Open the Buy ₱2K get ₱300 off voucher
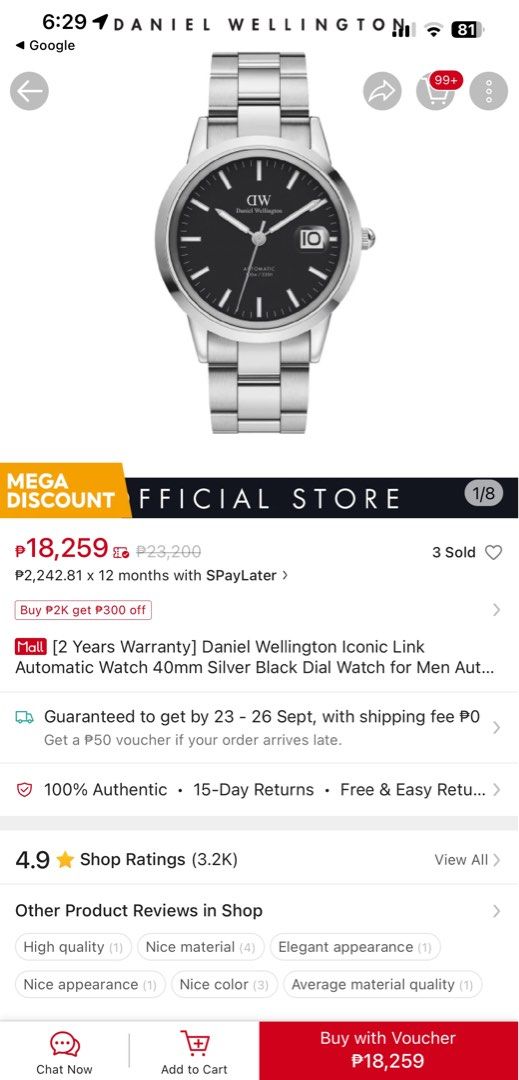 coord(83,610)
